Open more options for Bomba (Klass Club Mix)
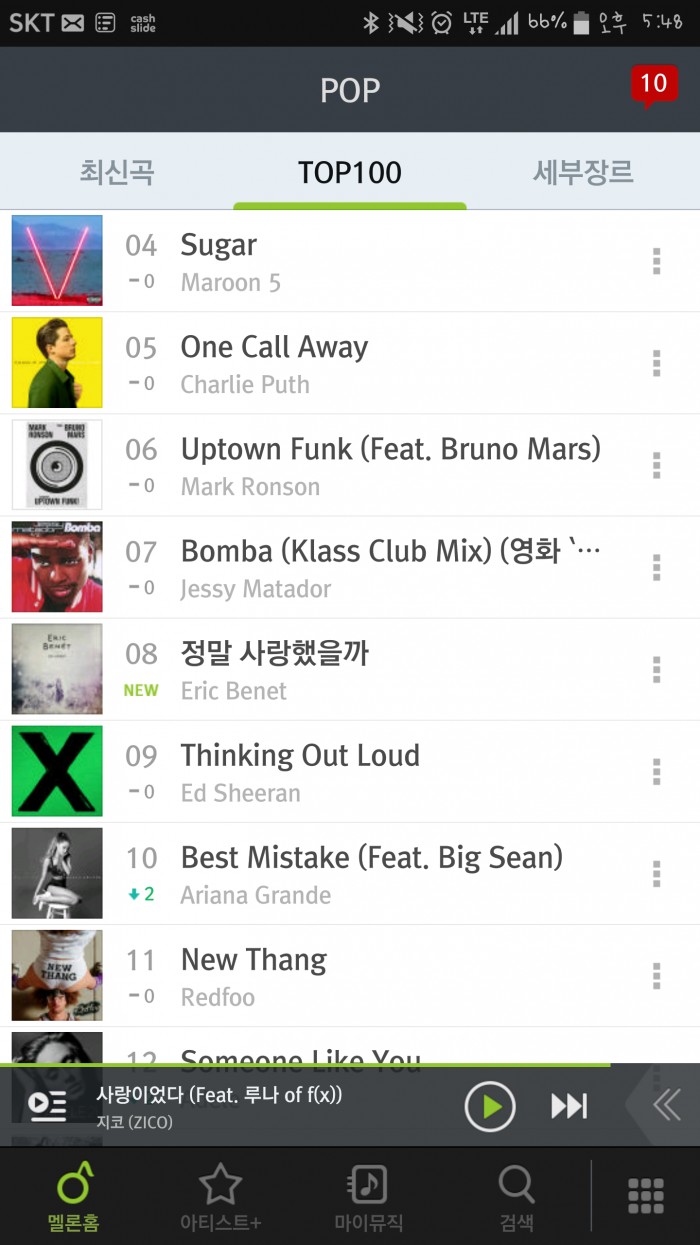This screenshot has height=1245, width=700. click(x=656, y=568)
